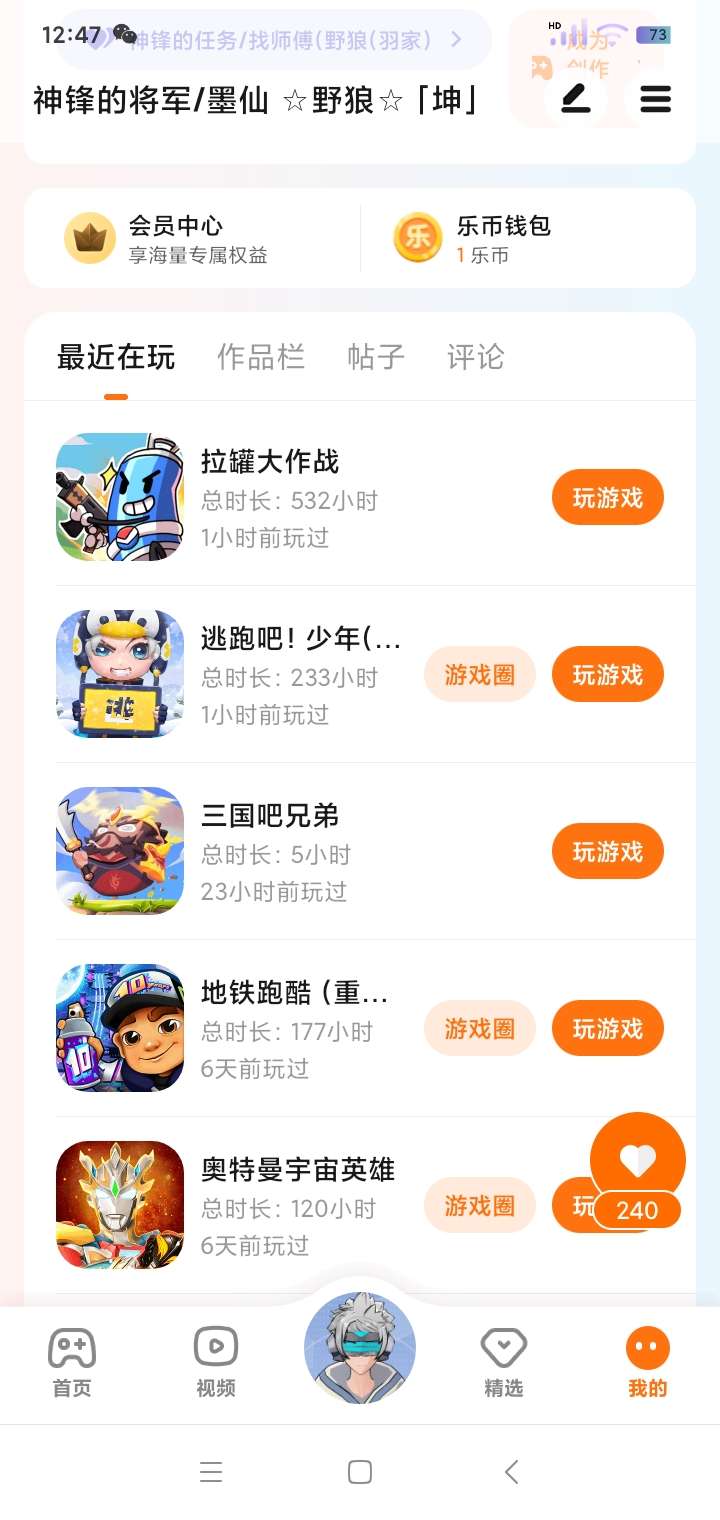This screenshot has width=720, height=1520.
Task: Launch 逃跑吧！少年 via 玩游戏
Action: [x=607, y=675]
